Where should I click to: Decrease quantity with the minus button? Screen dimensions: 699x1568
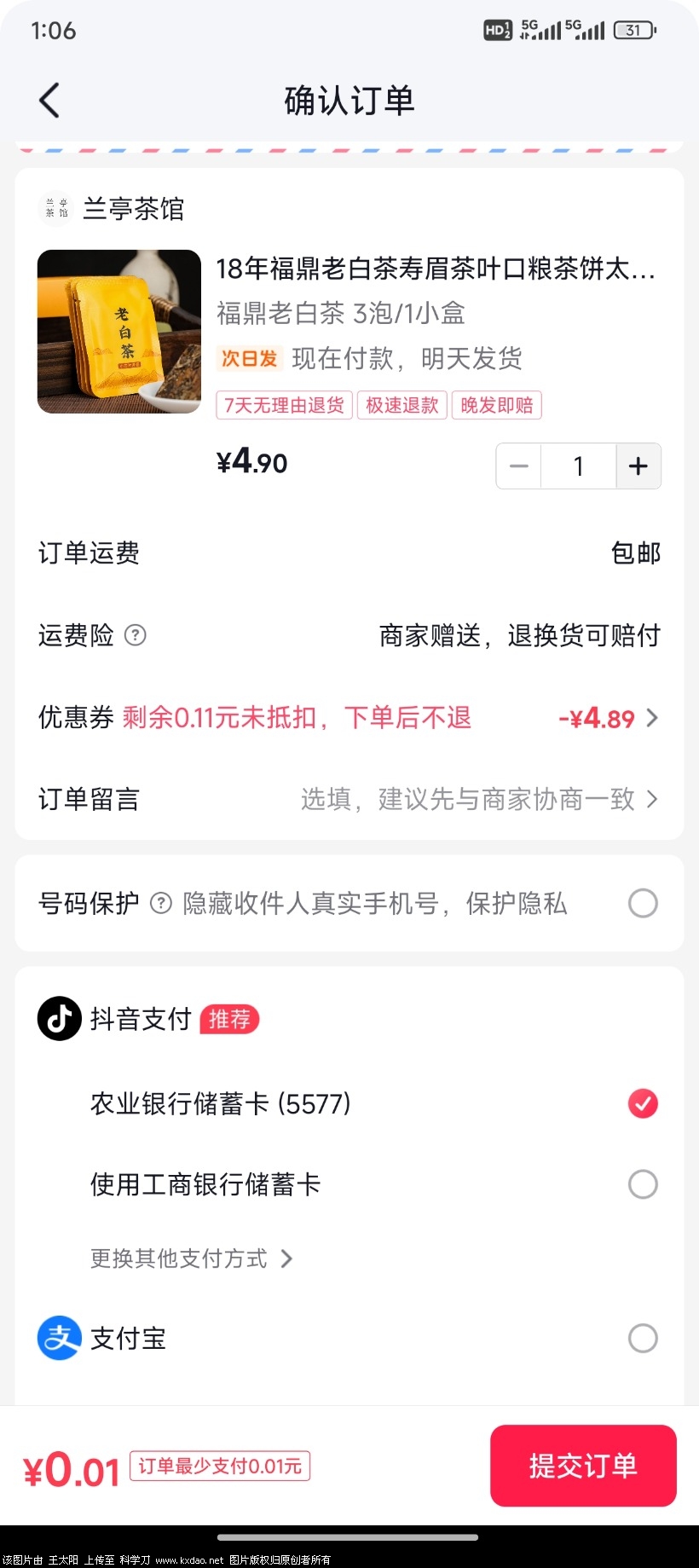(519, 466)
